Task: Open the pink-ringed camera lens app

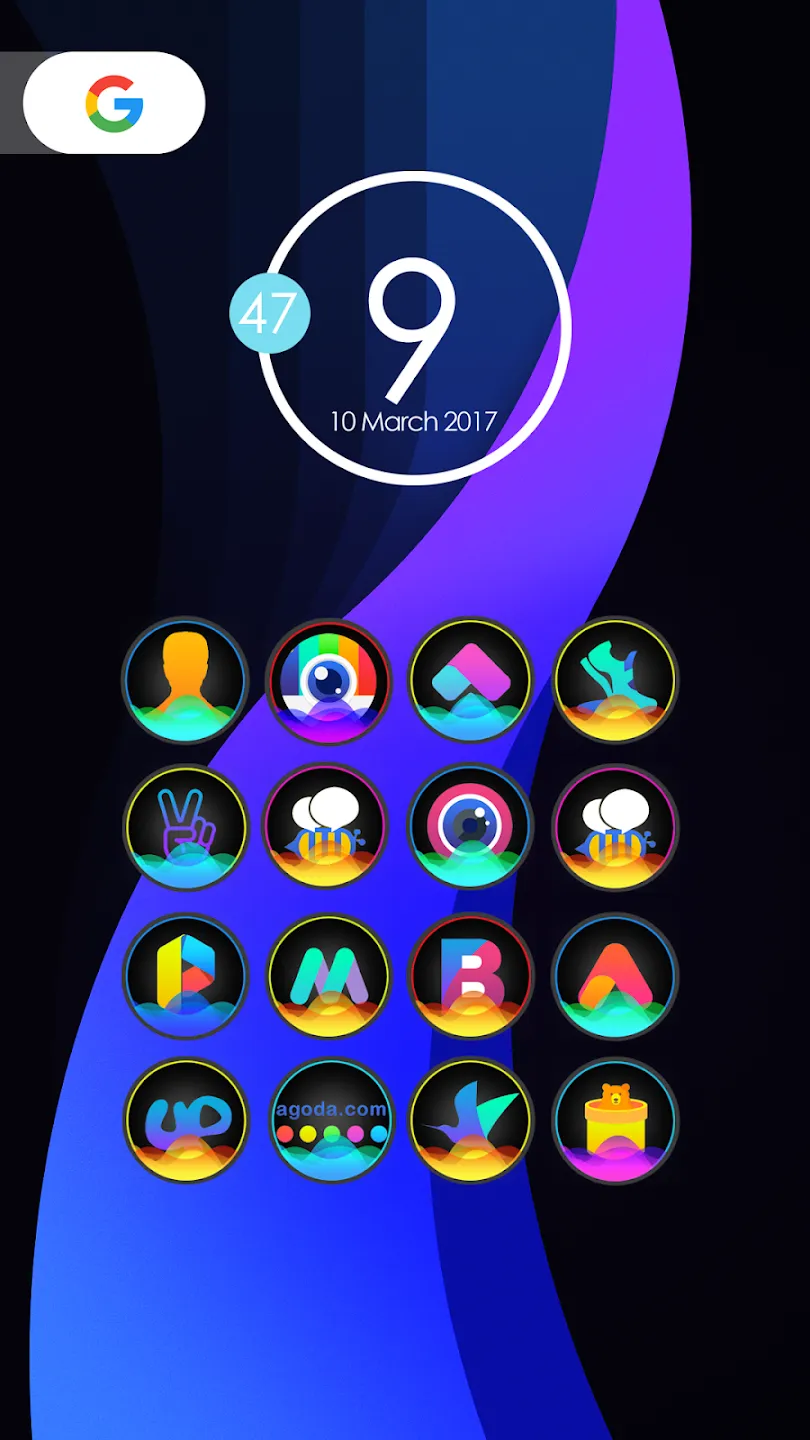Action: pos(471,827)
